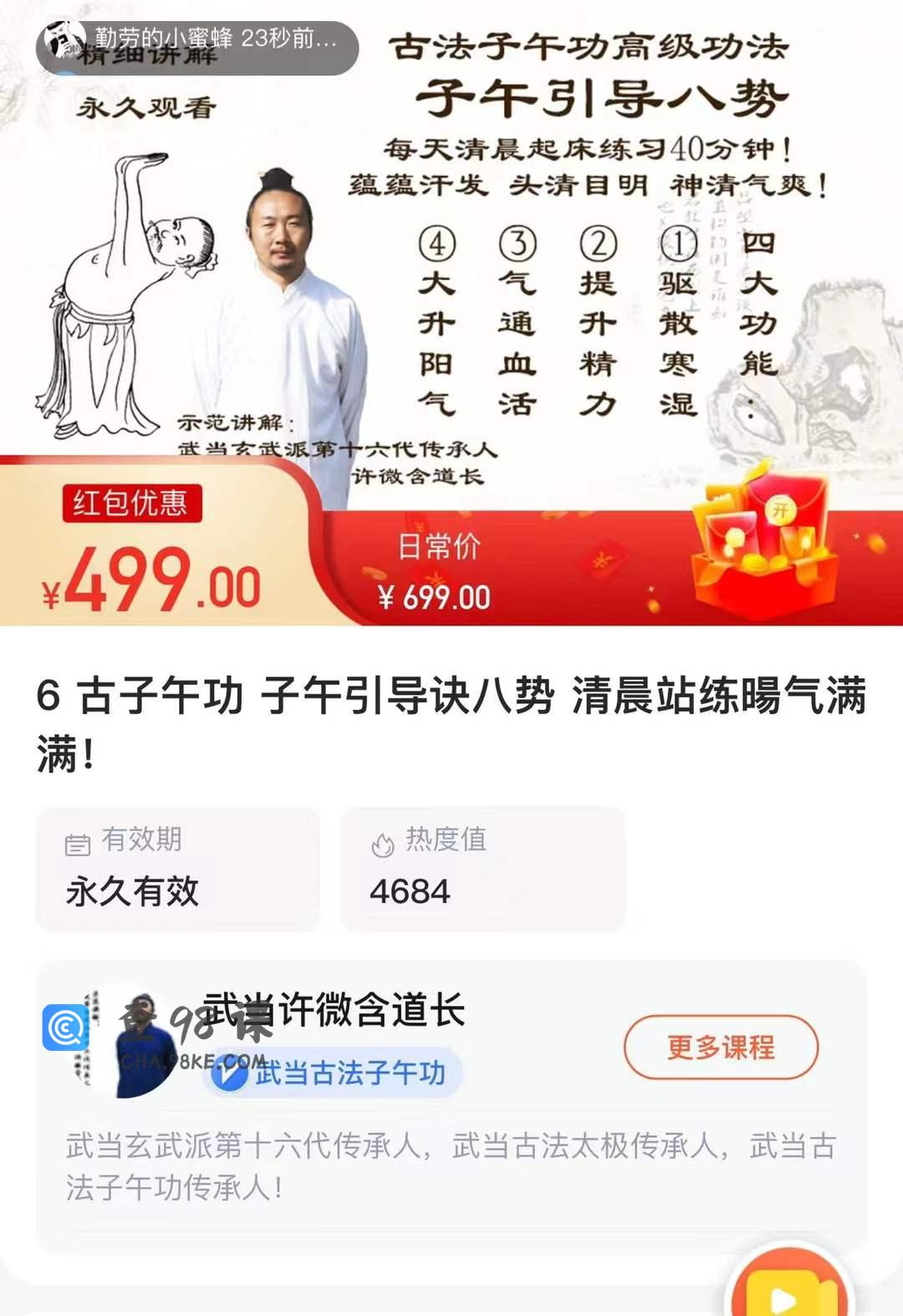Open 武当许微含道长 teacher profile card
Image resolution: width=903 pixels, height=1316 pixels.
(x=334, y=1010)
